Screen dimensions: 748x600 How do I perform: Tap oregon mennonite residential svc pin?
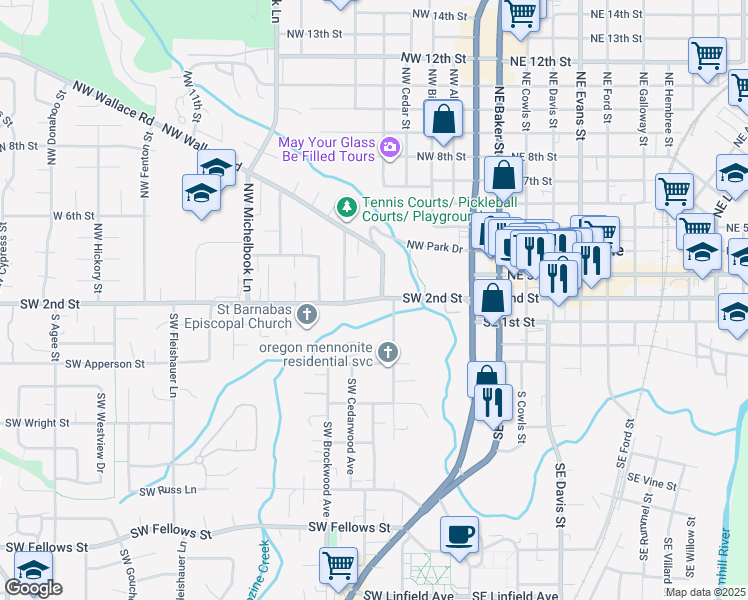[x=388, y=352]
